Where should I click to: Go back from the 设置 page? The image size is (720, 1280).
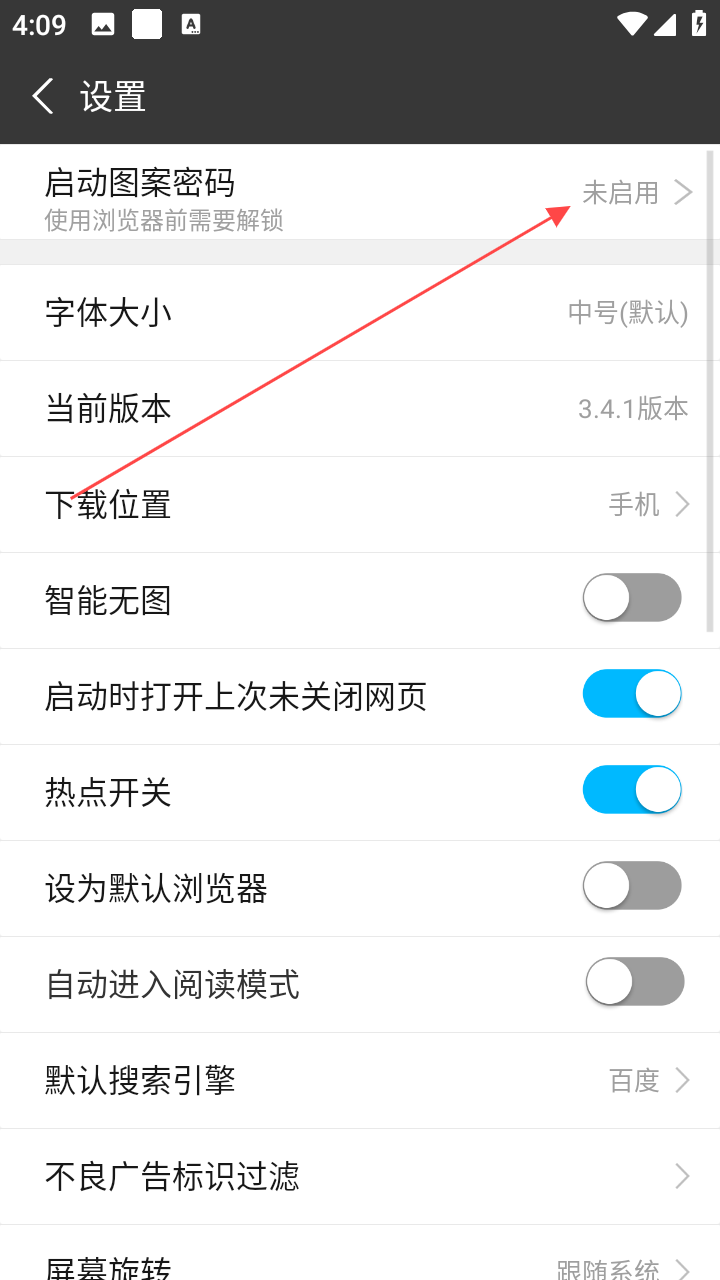tap(43, 97)
